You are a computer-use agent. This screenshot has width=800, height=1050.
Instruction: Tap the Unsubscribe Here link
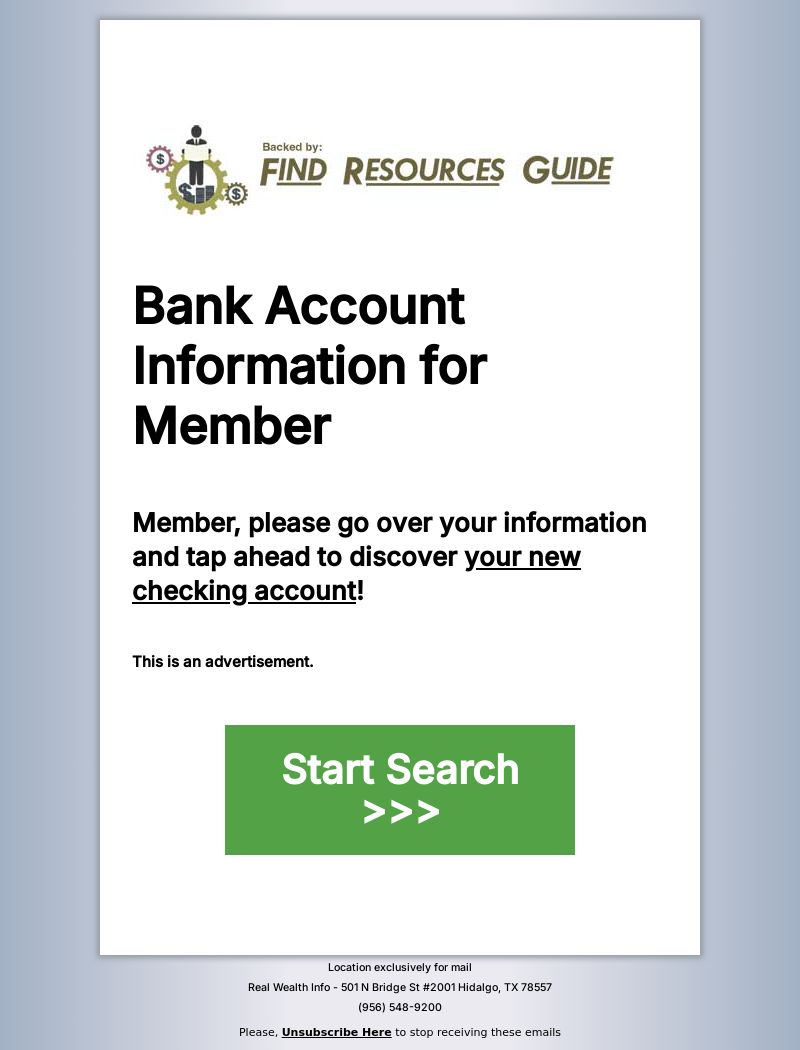[336, 1032]
